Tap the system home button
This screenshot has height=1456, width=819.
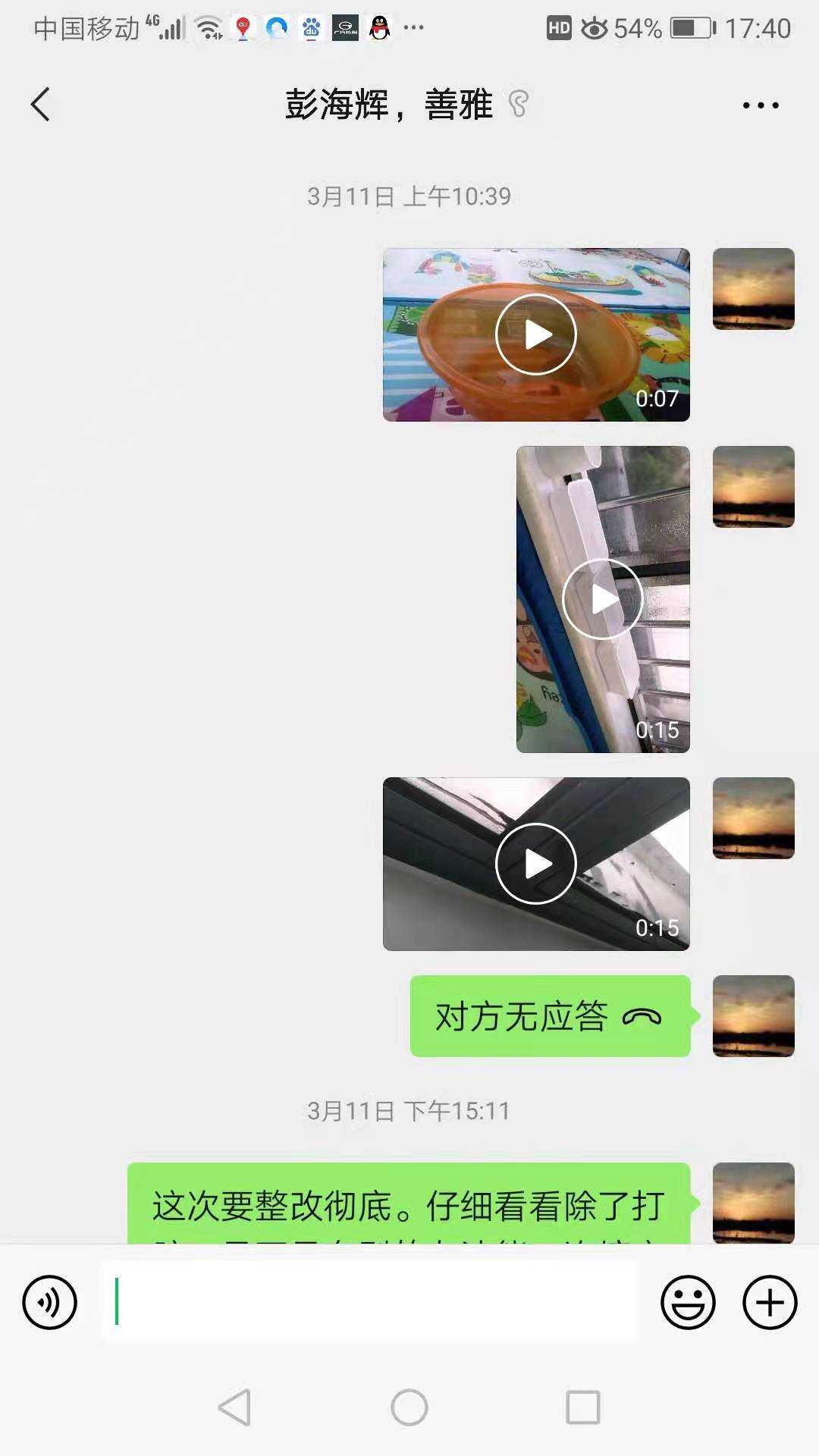pos(409,1407)
